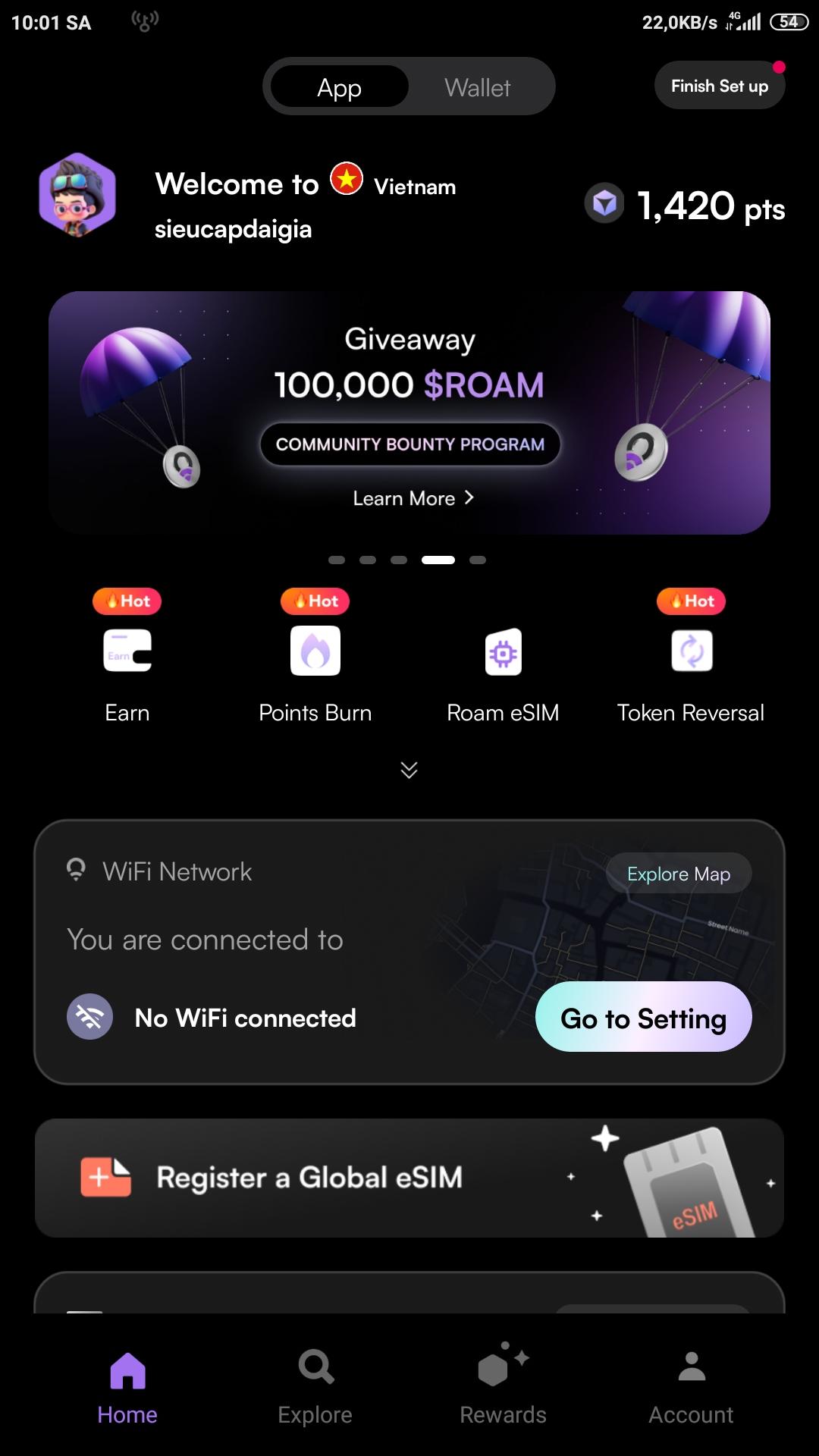Select the App tab
The height and width of the screenshot is (1456, 819).
(x=339, y=88)
